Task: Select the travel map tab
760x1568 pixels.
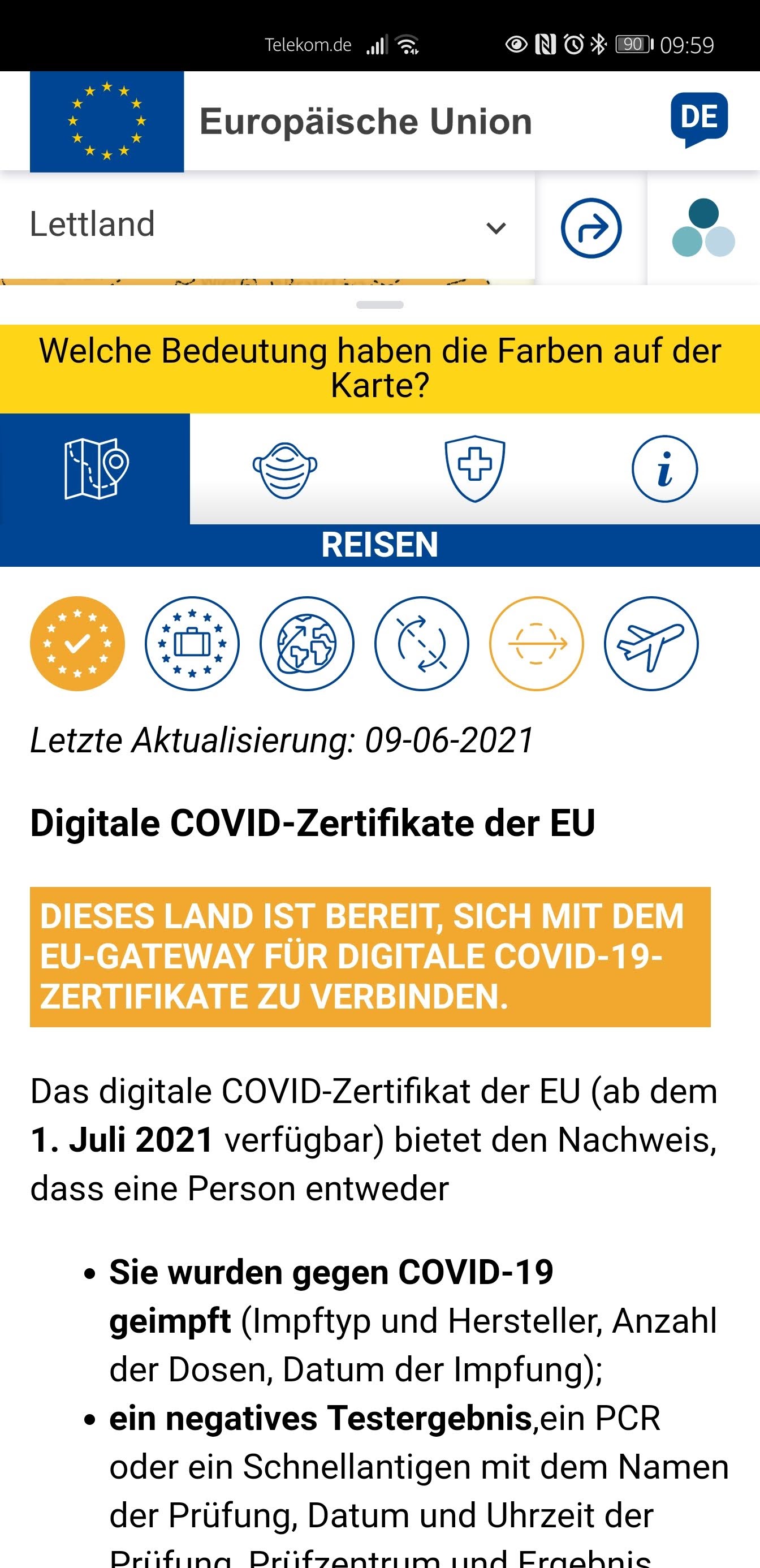Action: [95, 468]
